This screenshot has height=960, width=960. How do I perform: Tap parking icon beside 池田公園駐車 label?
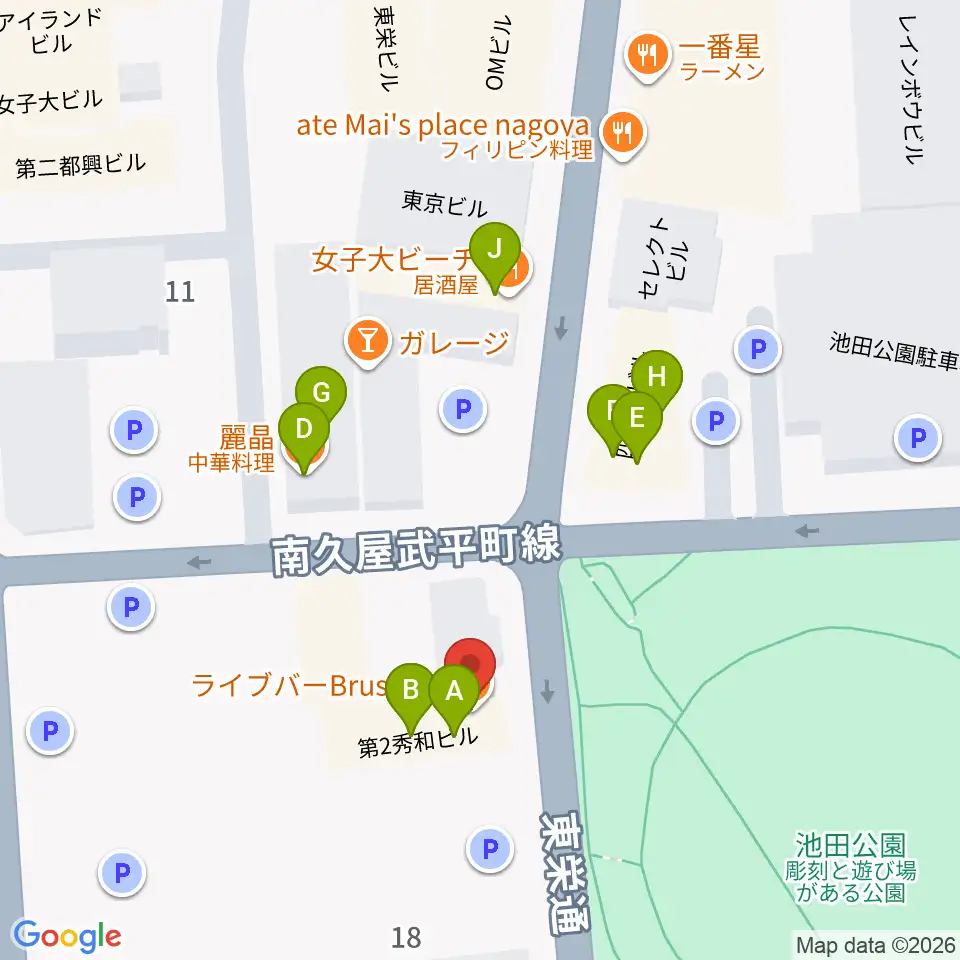[758, 350]
